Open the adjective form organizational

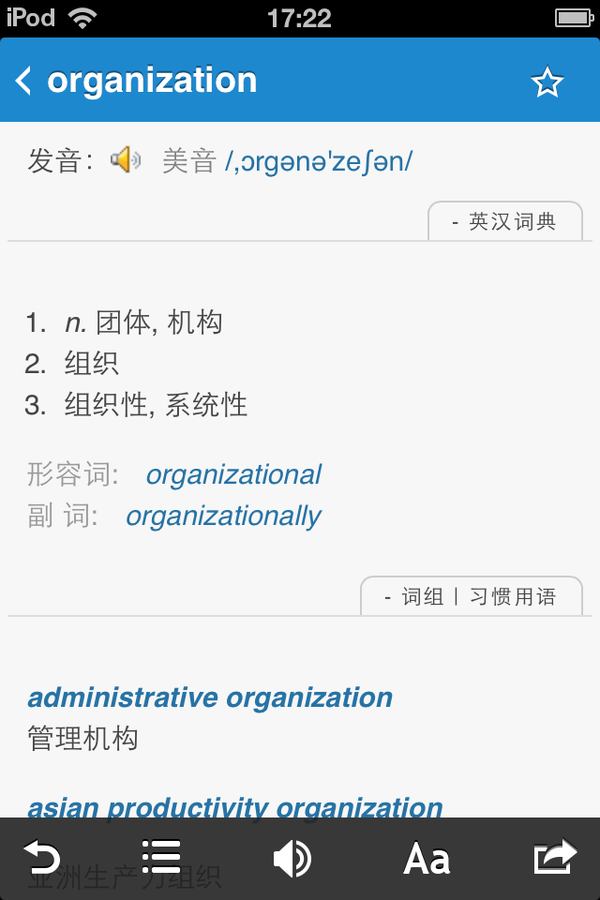tap(233, 474)
